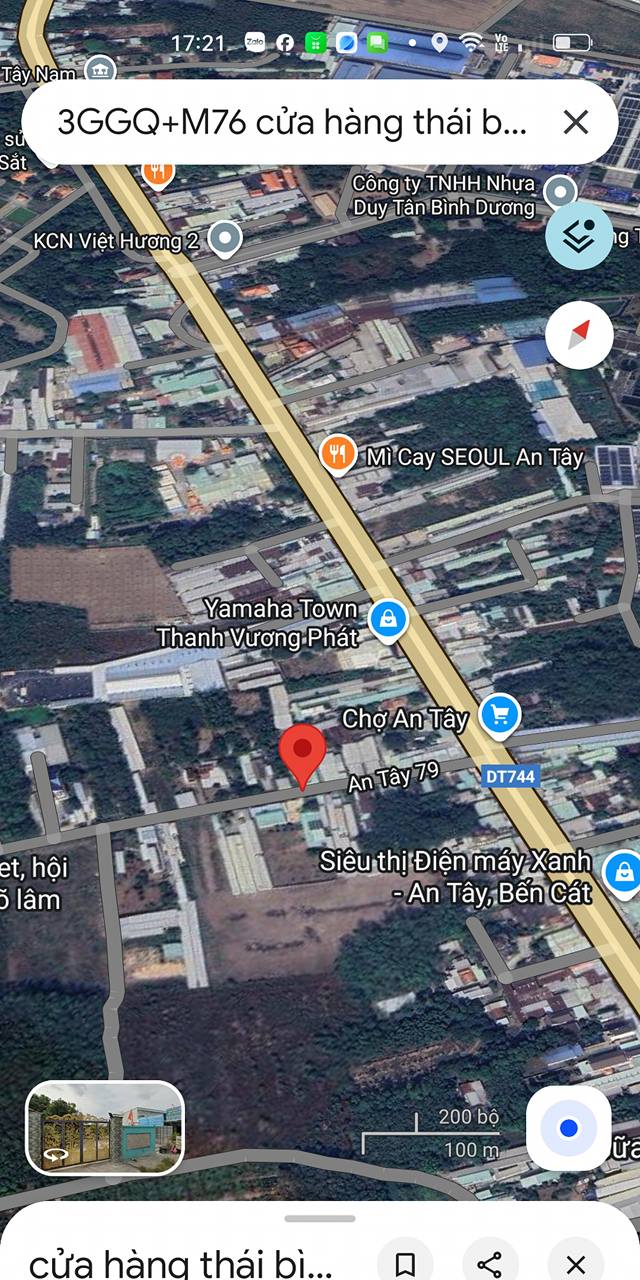Clear the search with the X button
The image size is (640, 1280).
coord(576,122)
